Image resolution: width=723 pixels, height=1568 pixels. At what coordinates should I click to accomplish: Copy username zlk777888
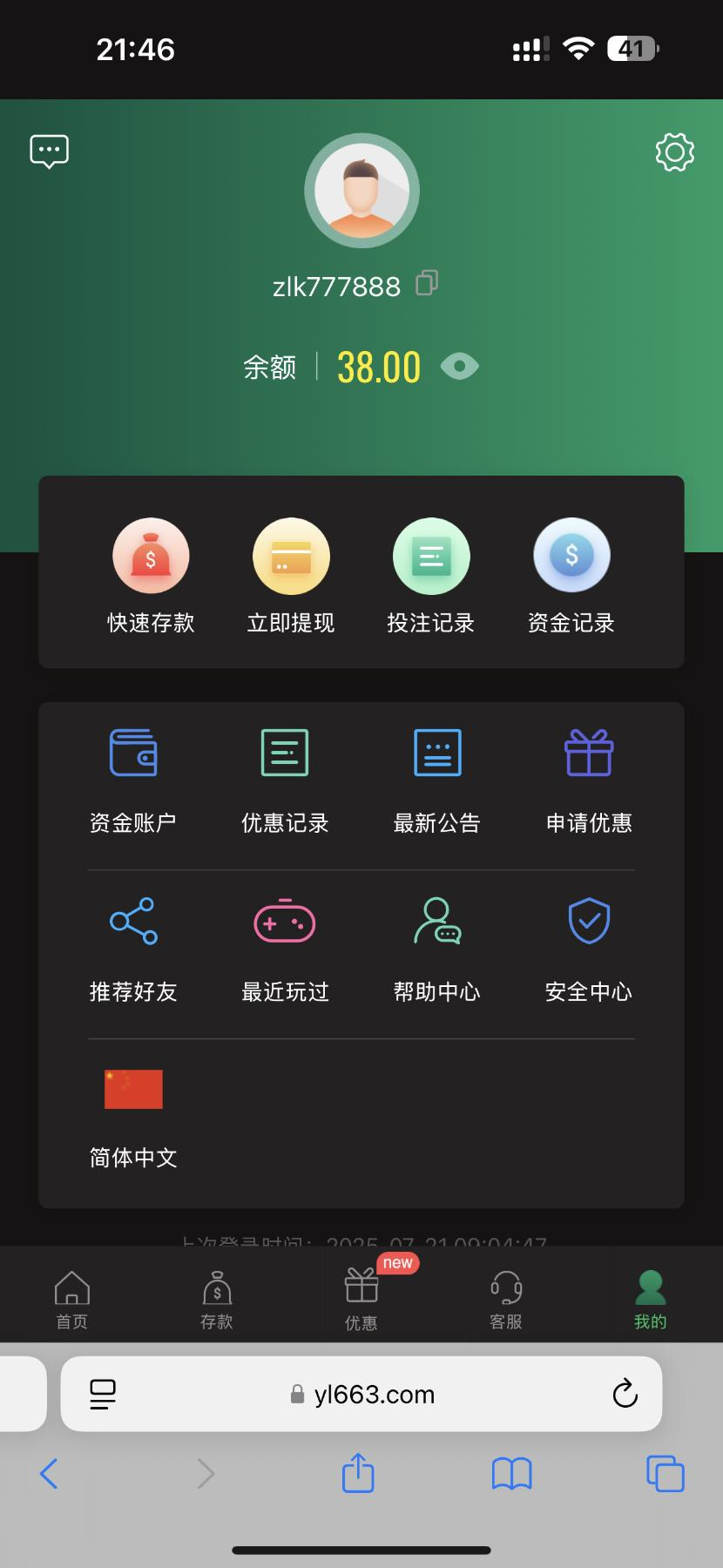(427, 282)
